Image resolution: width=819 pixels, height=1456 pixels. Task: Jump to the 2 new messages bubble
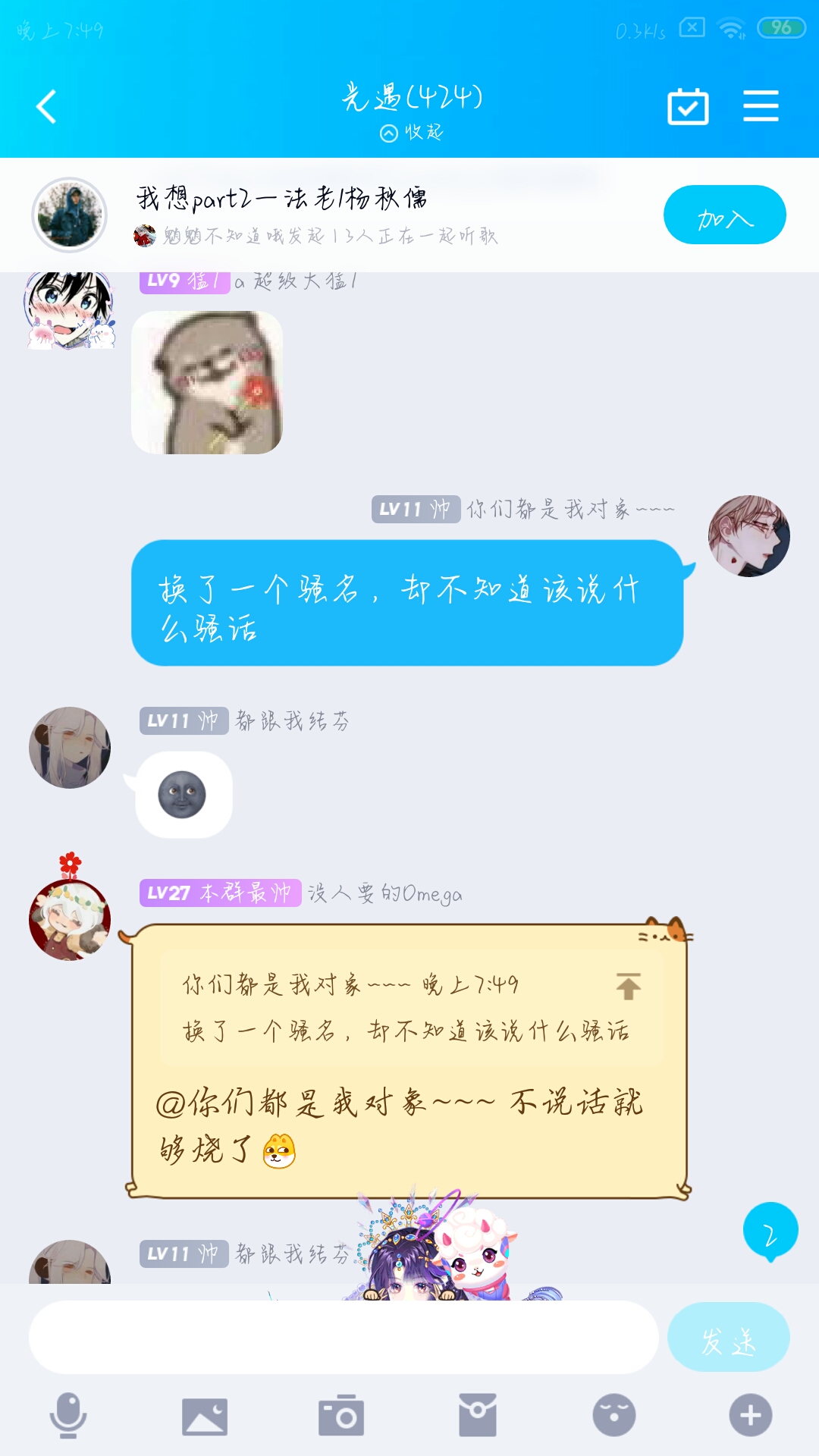click(770, 1232)
